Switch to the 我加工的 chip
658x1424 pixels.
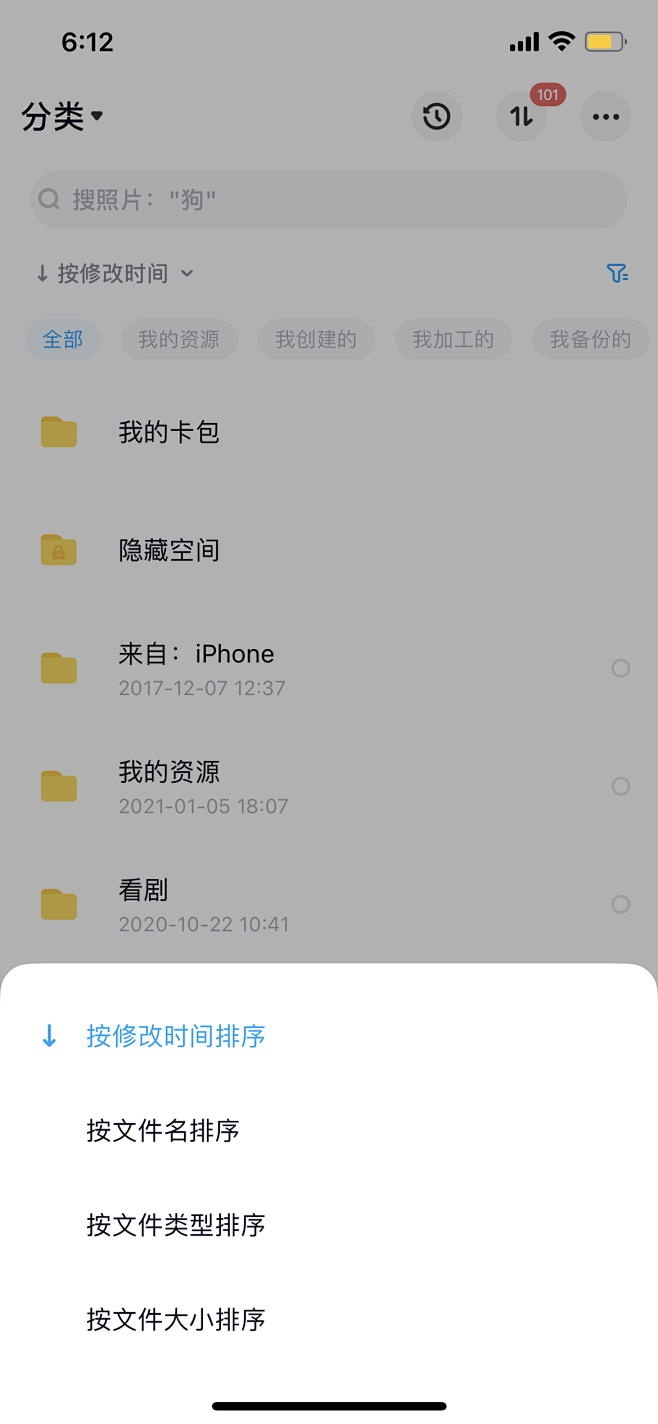point(453,339)
